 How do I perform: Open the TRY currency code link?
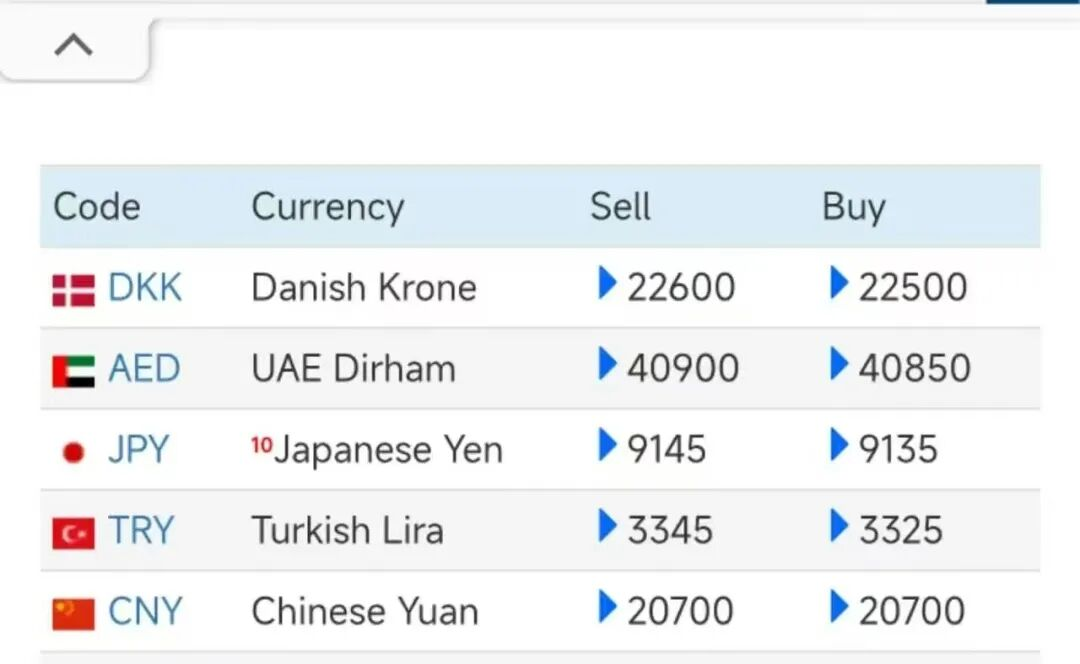(x=140, y=531)
